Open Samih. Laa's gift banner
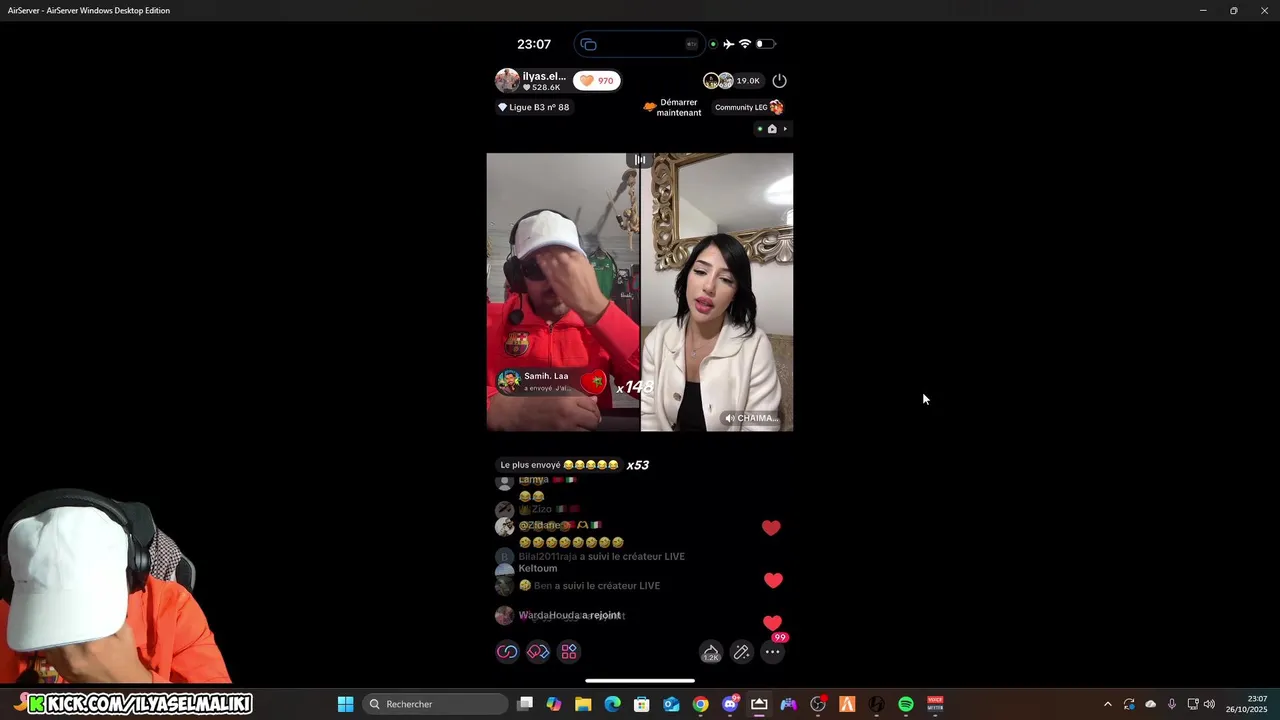Image resolution: width=1280 pixels, height=720 pixels. (550, 382)
